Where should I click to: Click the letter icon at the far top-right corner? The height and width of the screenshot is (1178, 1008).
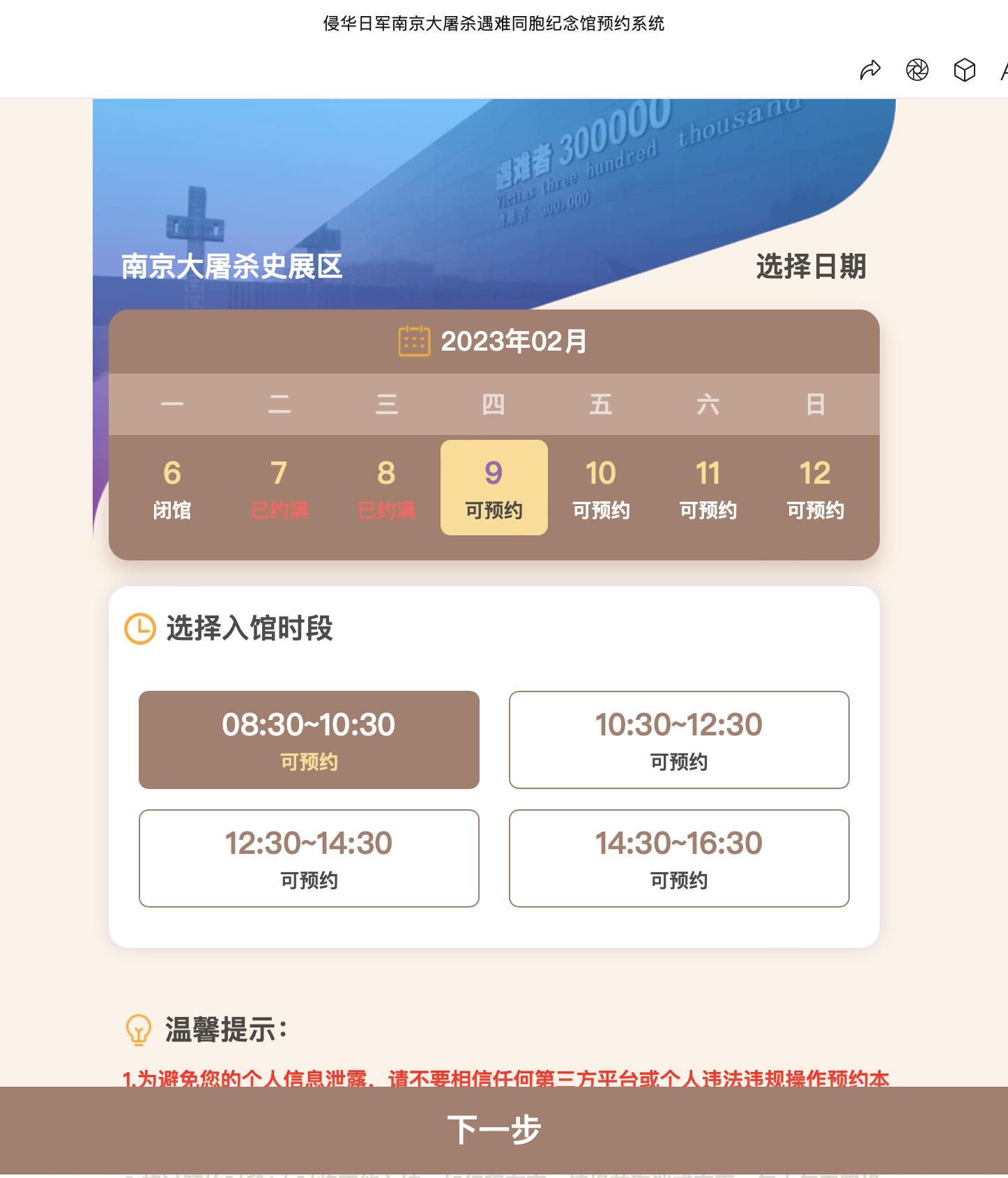coord(1004,70)
